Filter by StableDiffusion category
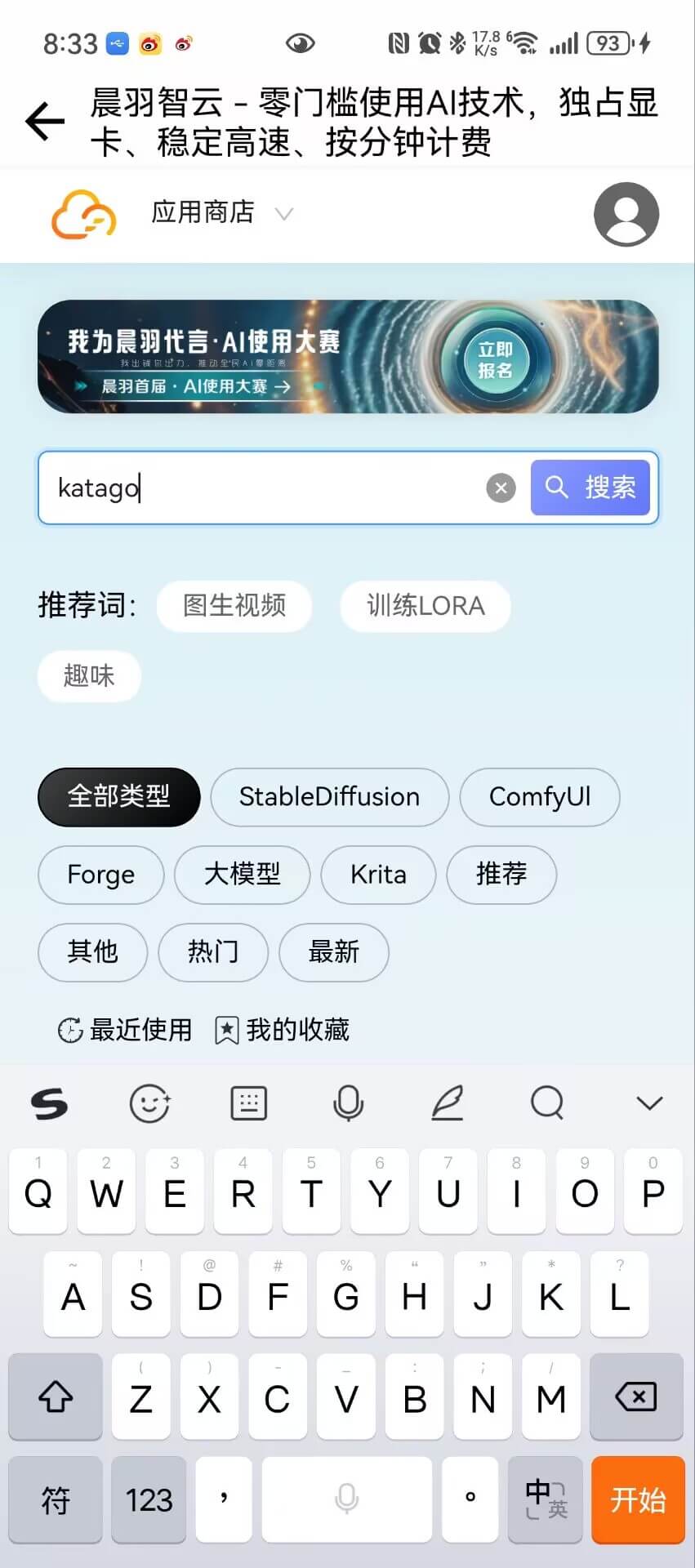This screenshot has width=695, height=1568. 329,796
